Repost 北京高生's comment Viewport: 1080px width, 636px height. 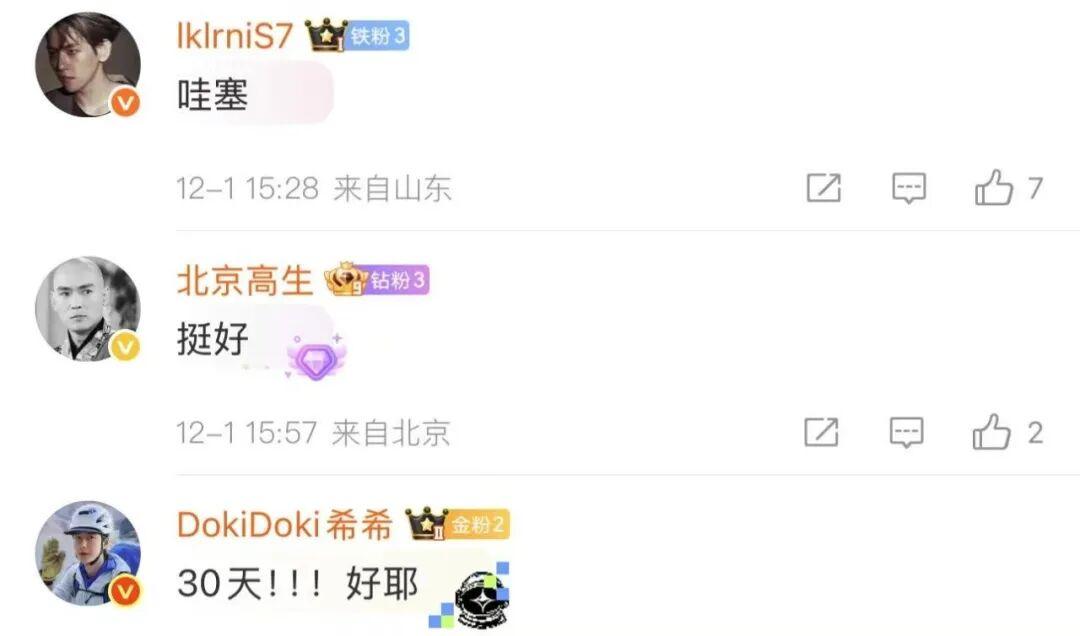tap(821, 432)
